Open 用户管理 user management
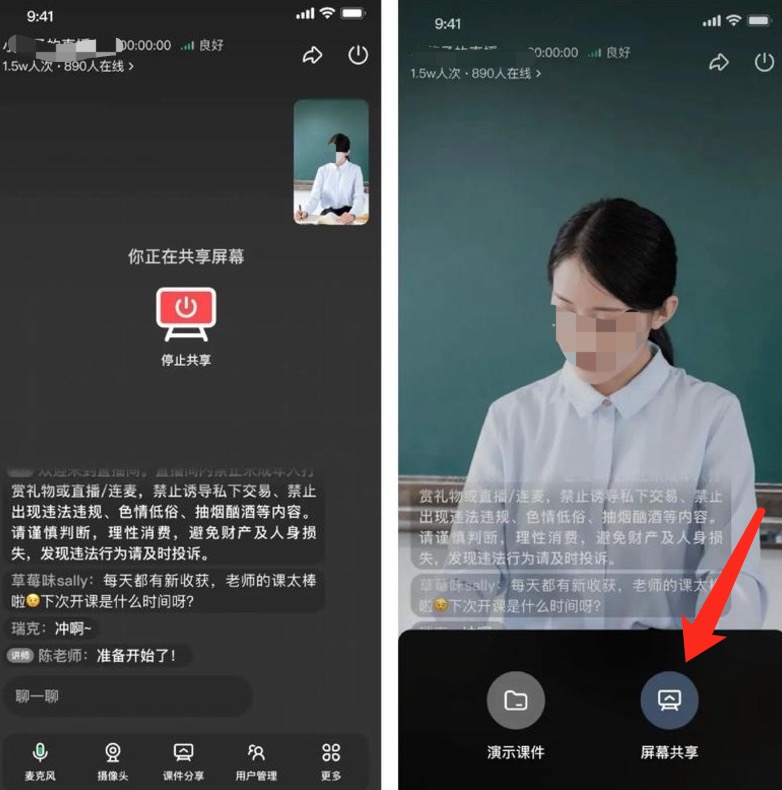The width and height of the screenshot is (782, 790). point(256,758)
